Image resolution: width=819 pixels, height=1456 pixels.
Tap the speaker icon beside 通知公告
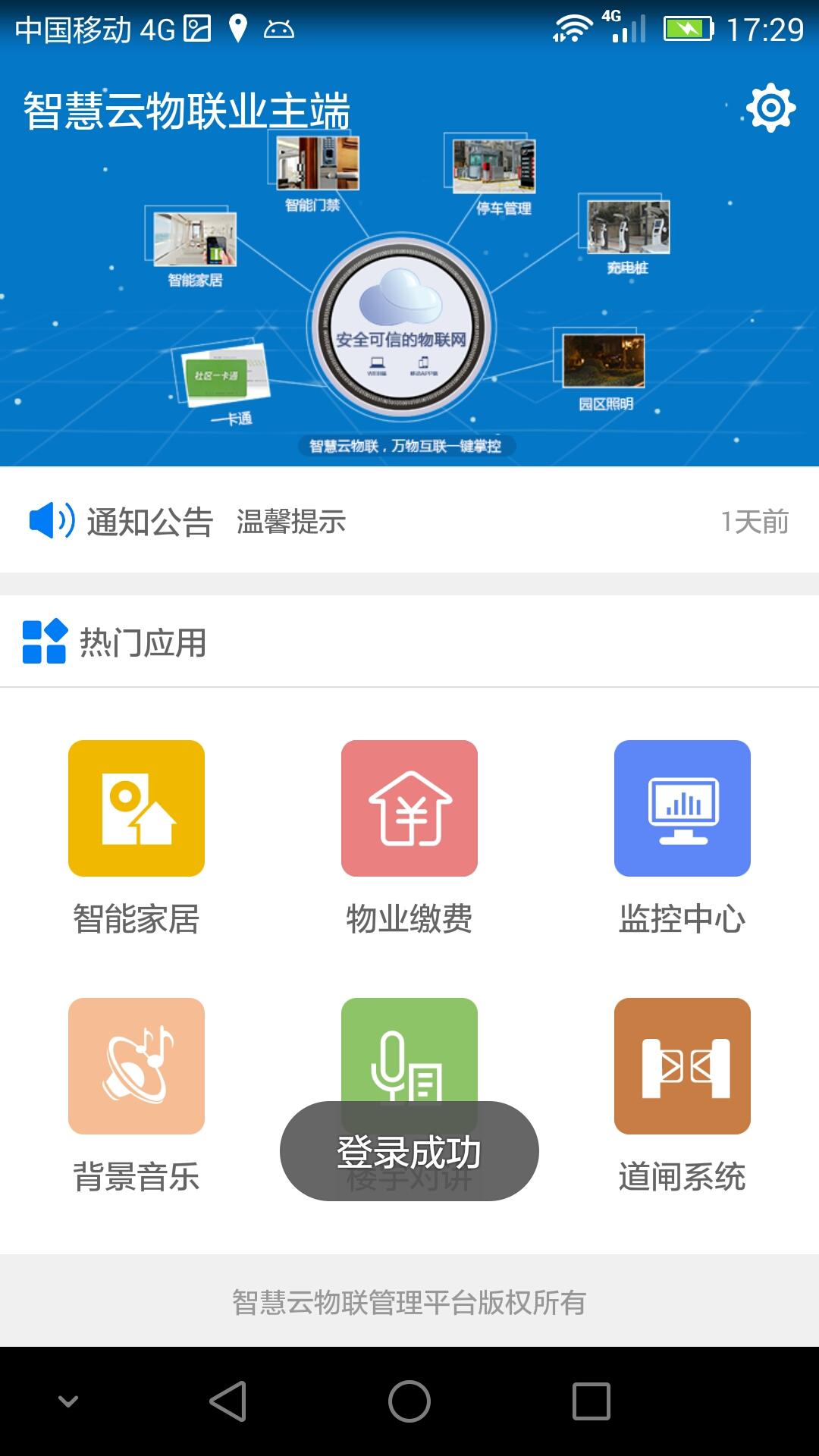click(x=49, y=519)
